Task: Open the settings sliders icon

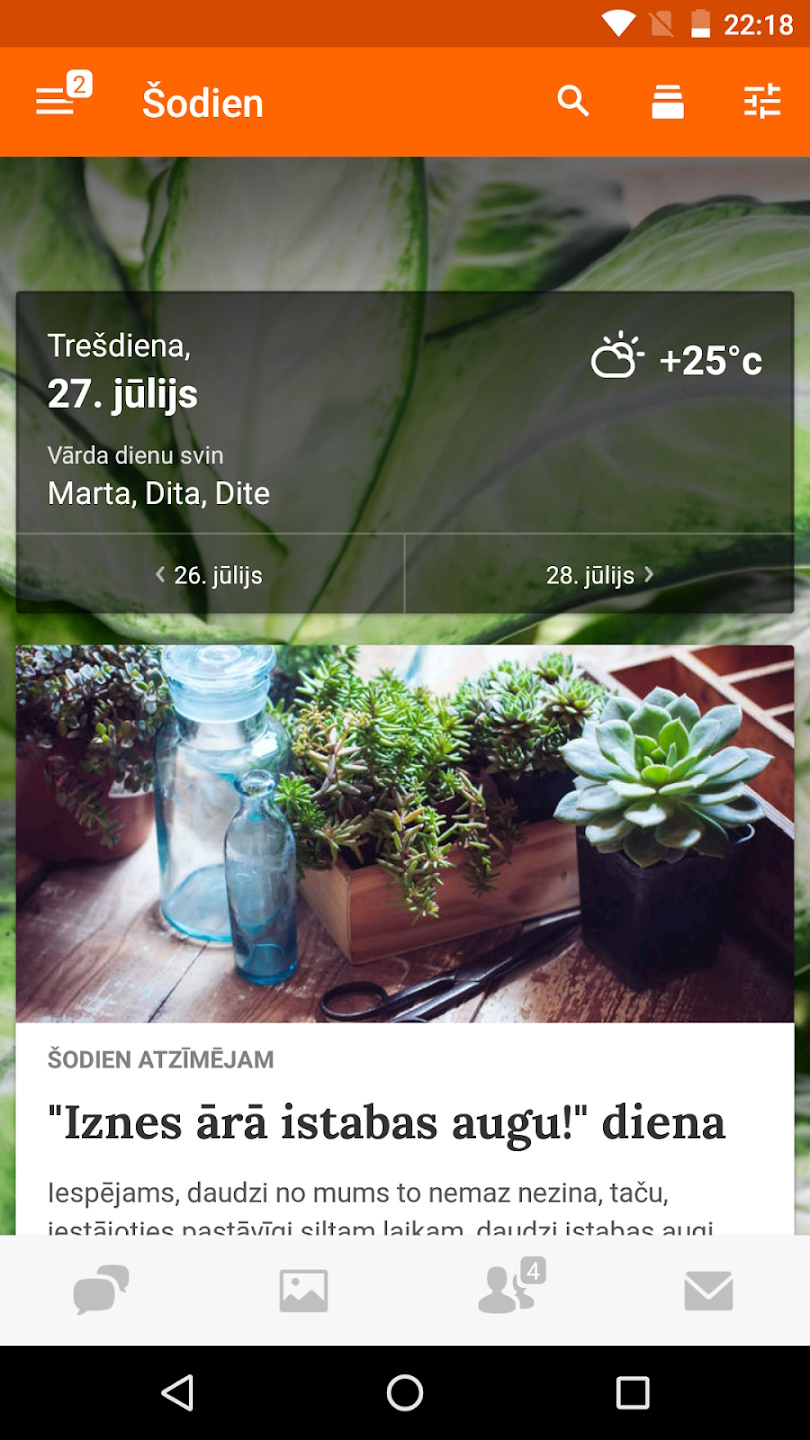Action: click(x=762, y=101)
